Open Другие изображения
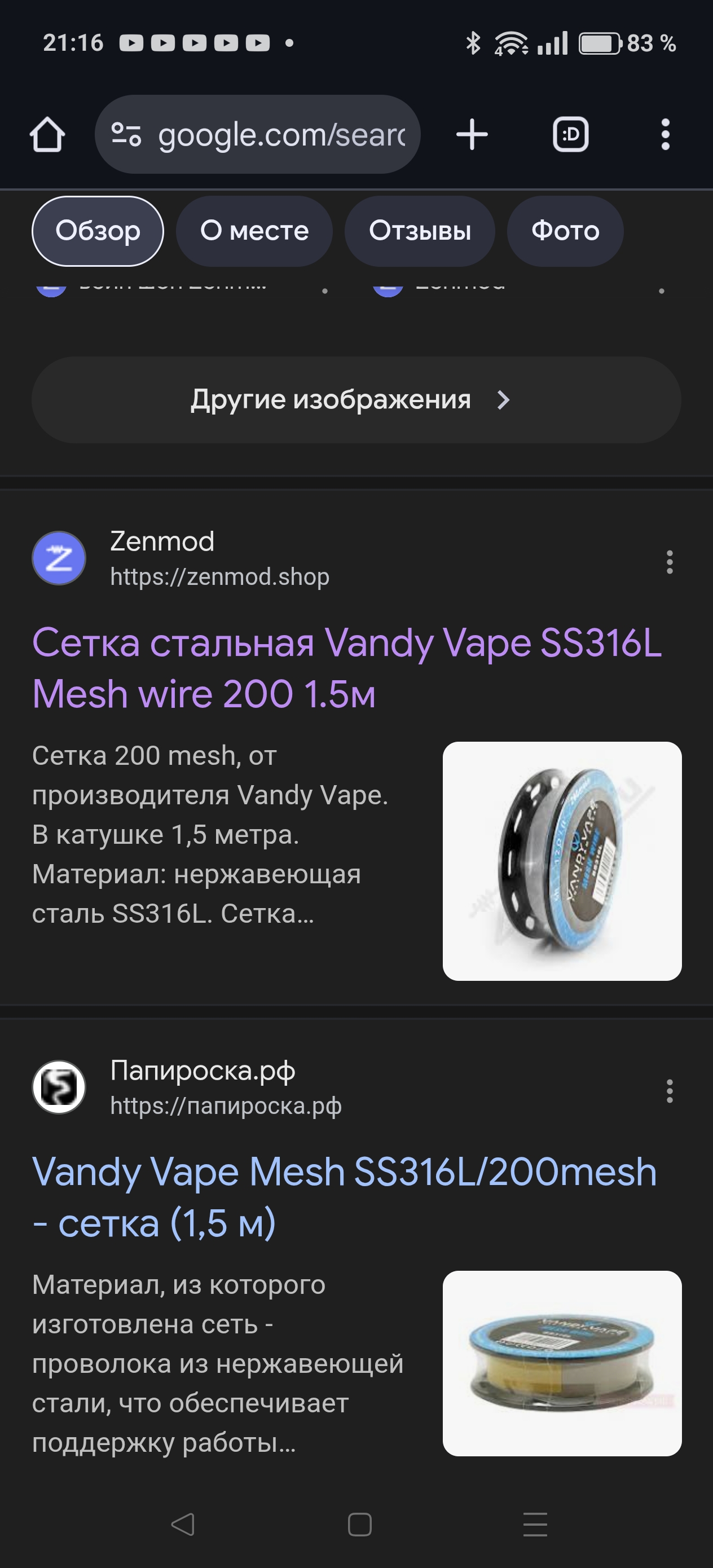The height and width of the screenshot is (1568, 713). tap(356, 400)
